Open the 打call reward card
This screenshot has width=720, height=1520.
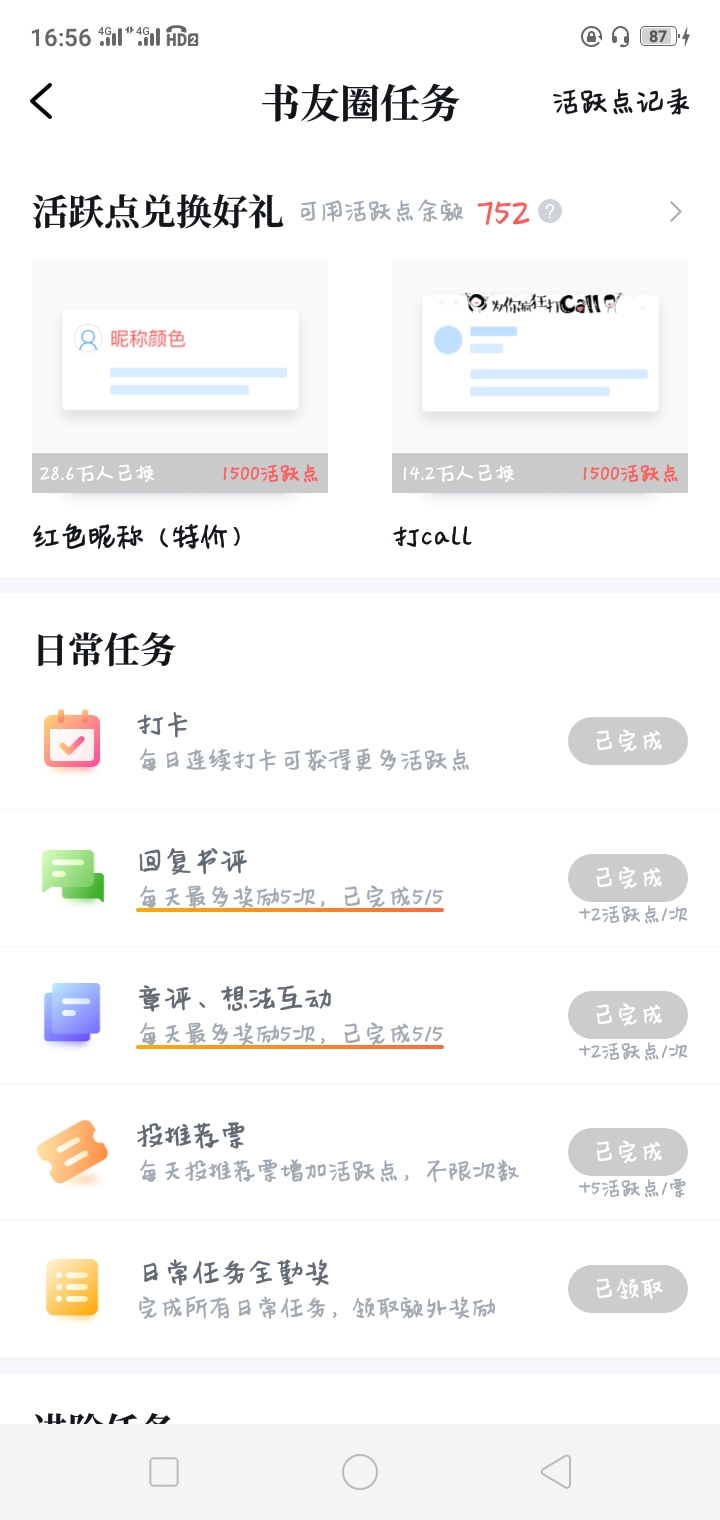coord(540,405)
